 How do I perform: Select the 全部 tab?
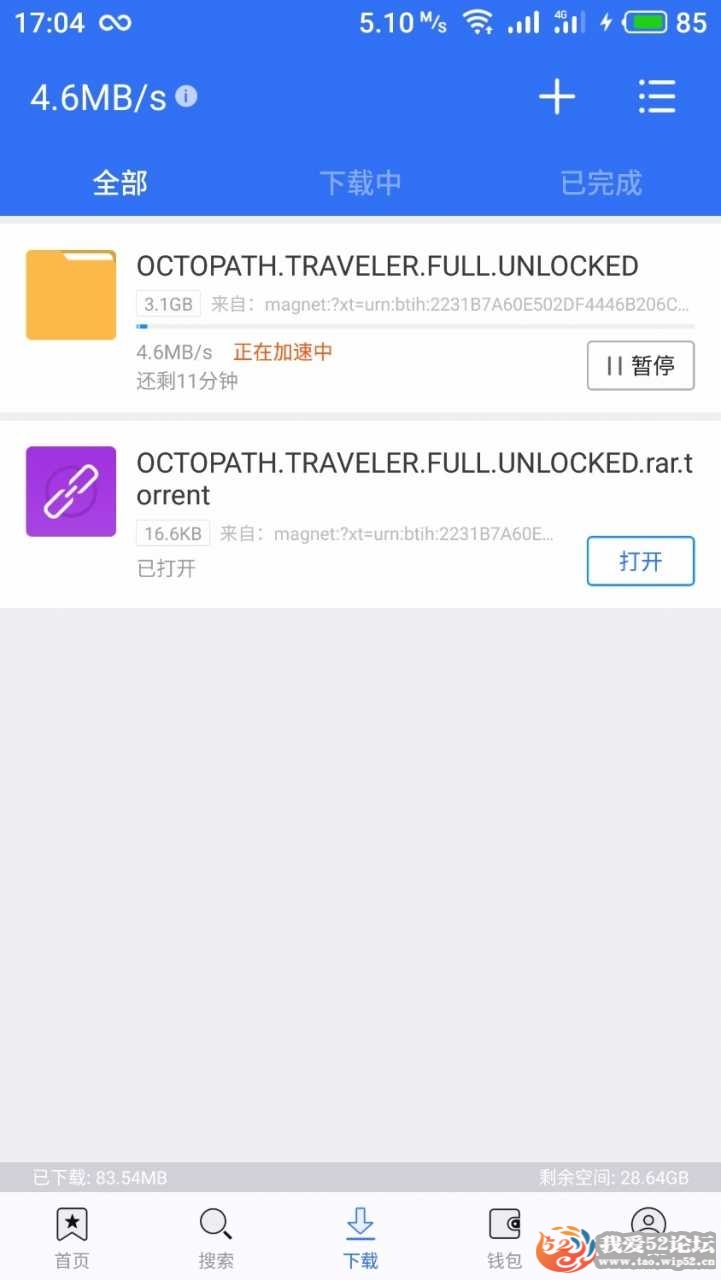[120, 183]
